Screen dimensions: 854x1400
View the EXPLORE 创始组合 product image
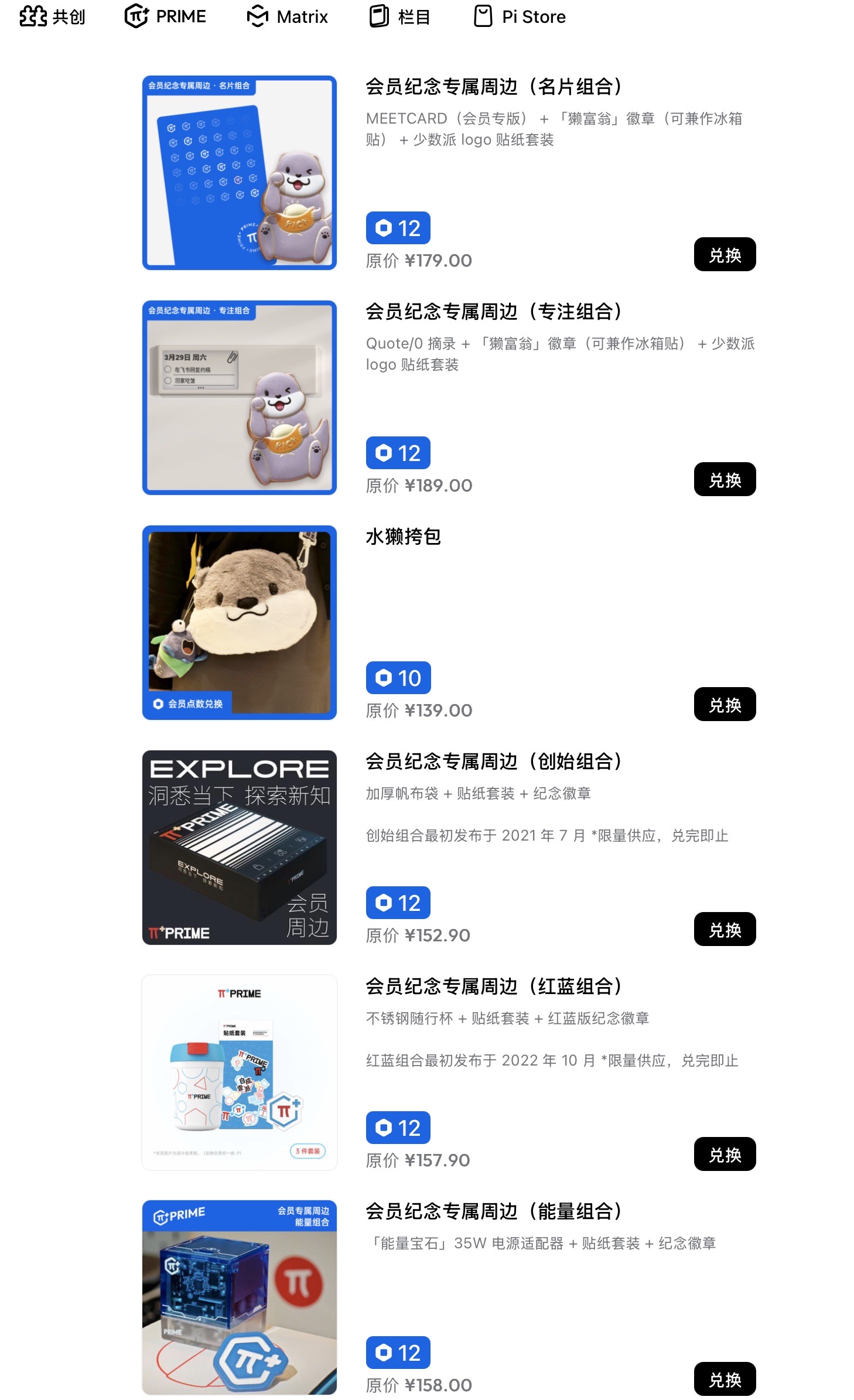pos(240,848)
